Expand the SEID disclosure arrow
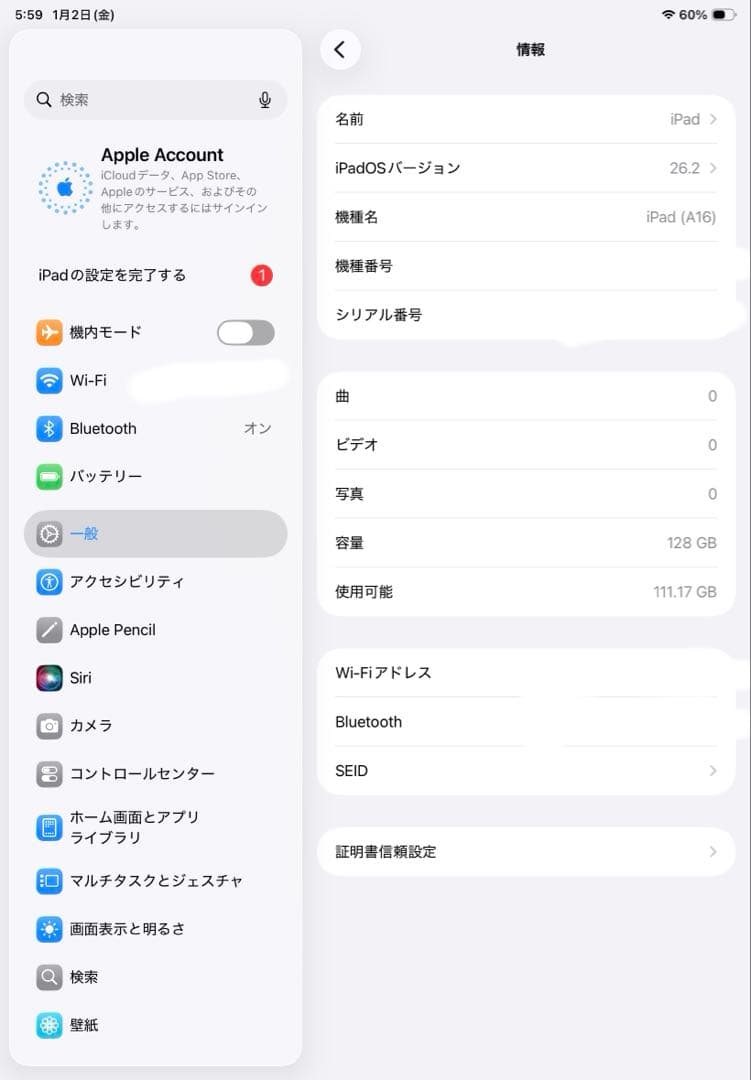The height and width of the screenshot is (1080, 751). tap(711, 771)
